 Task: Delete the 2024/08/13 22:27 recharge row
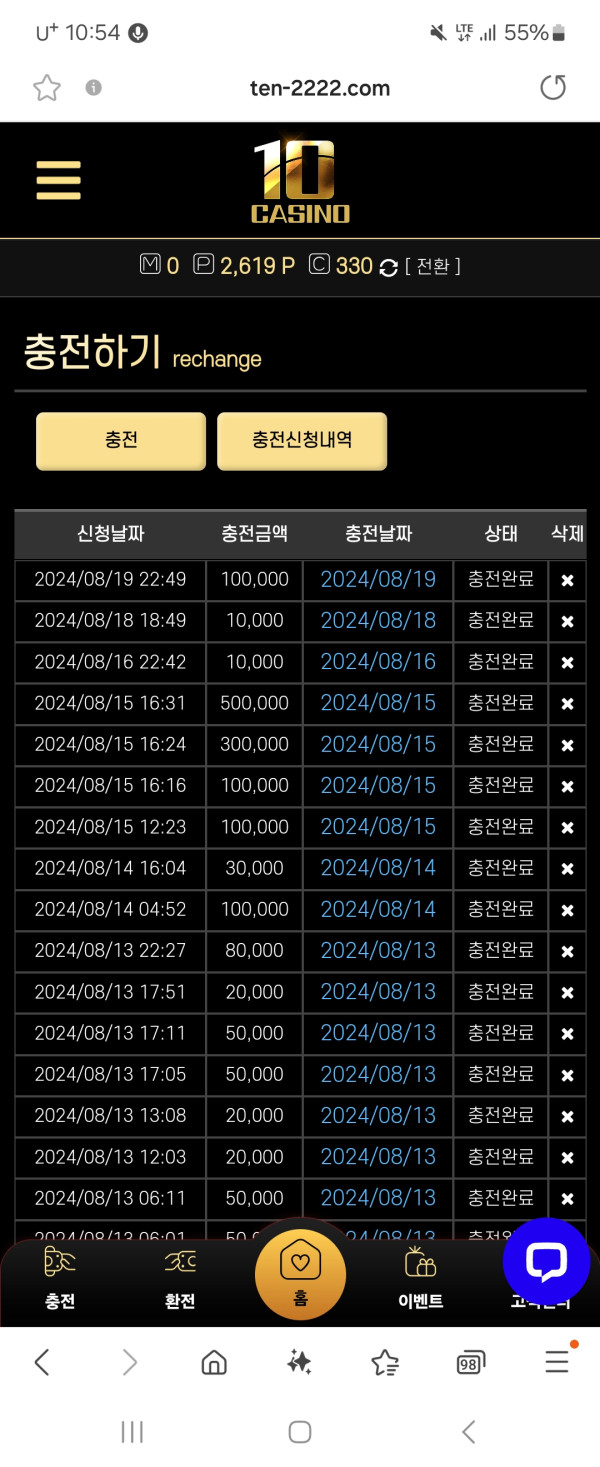pos(567,952)
